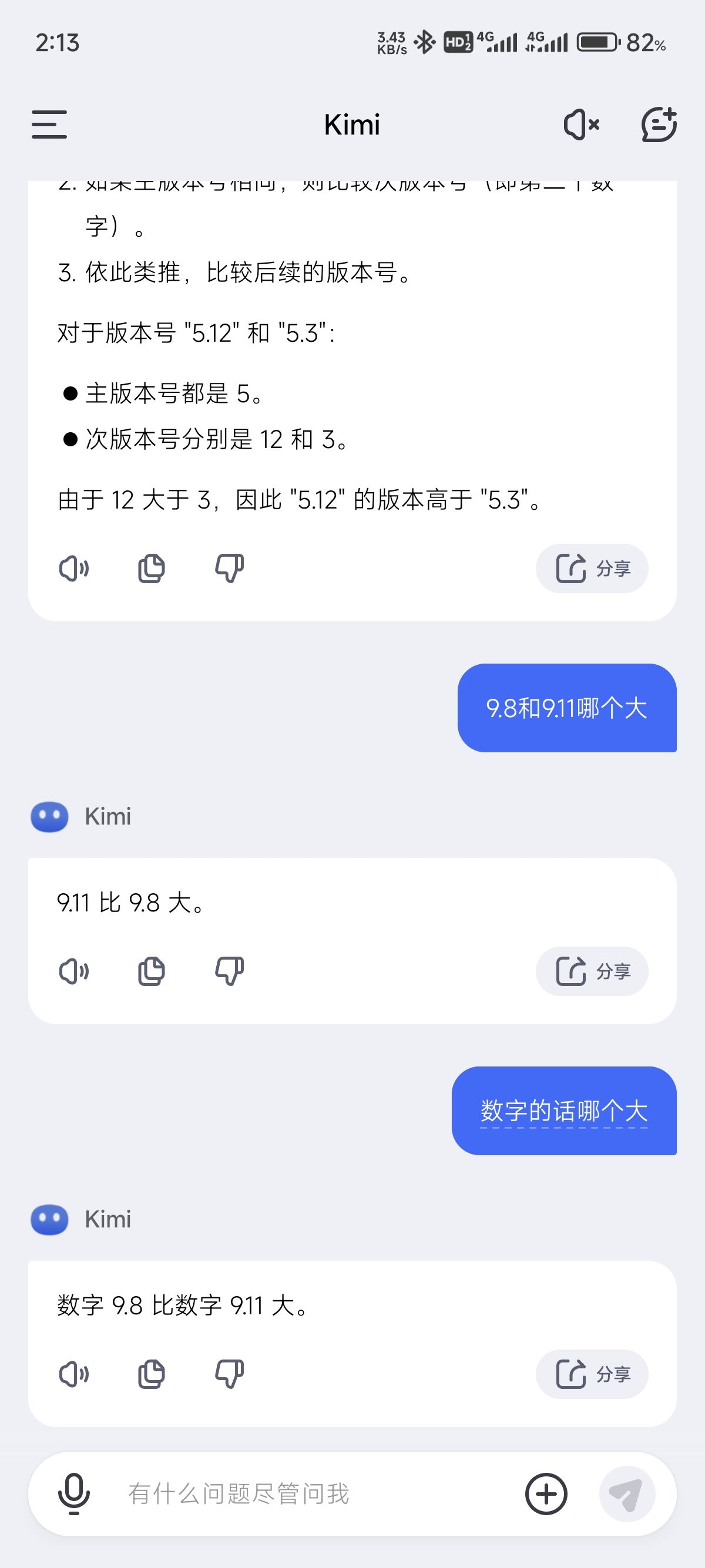This screenshot has width=705, height=1568.
Task: Open the plus attachment menu
Action: click(546, 1493)
